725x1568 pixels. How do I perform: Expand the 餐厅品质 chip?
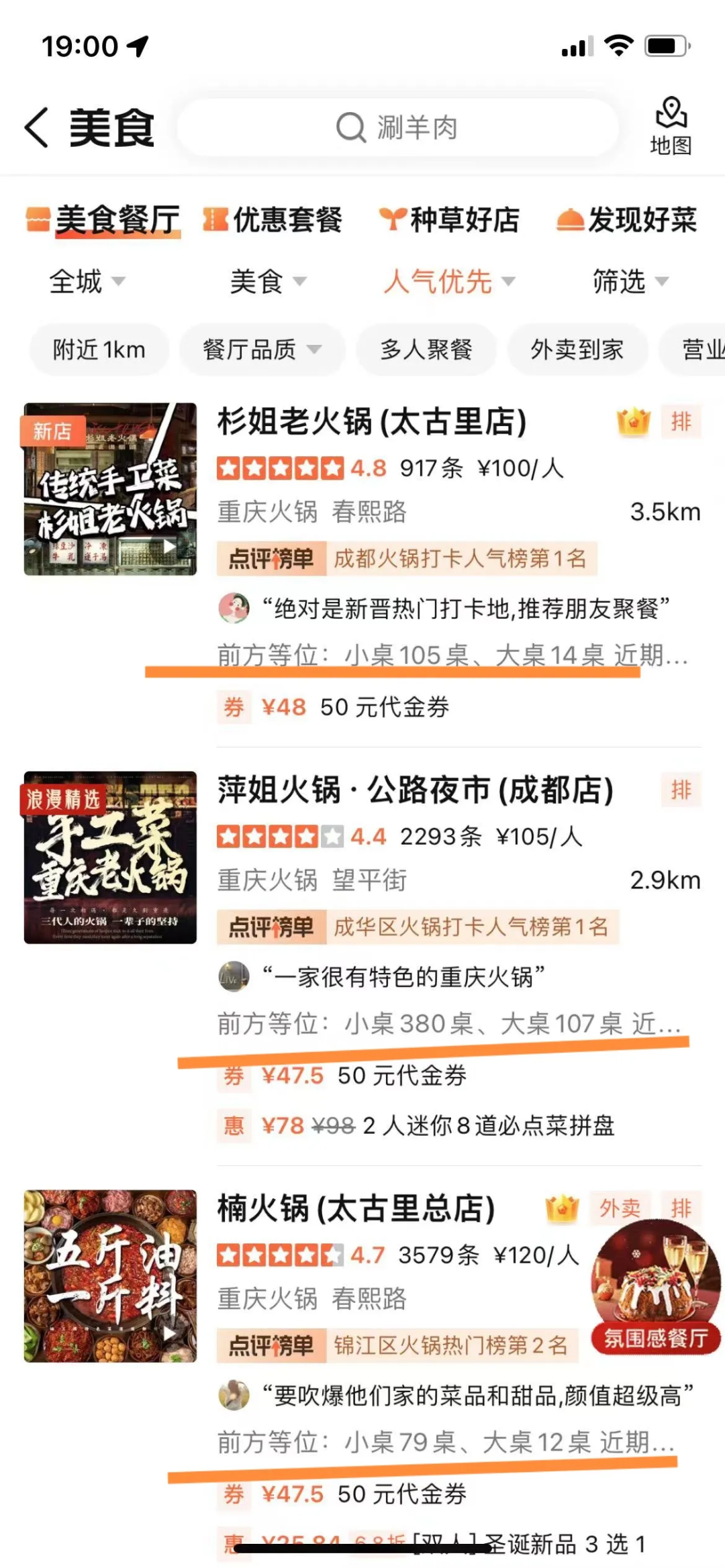tap(262, 350)
